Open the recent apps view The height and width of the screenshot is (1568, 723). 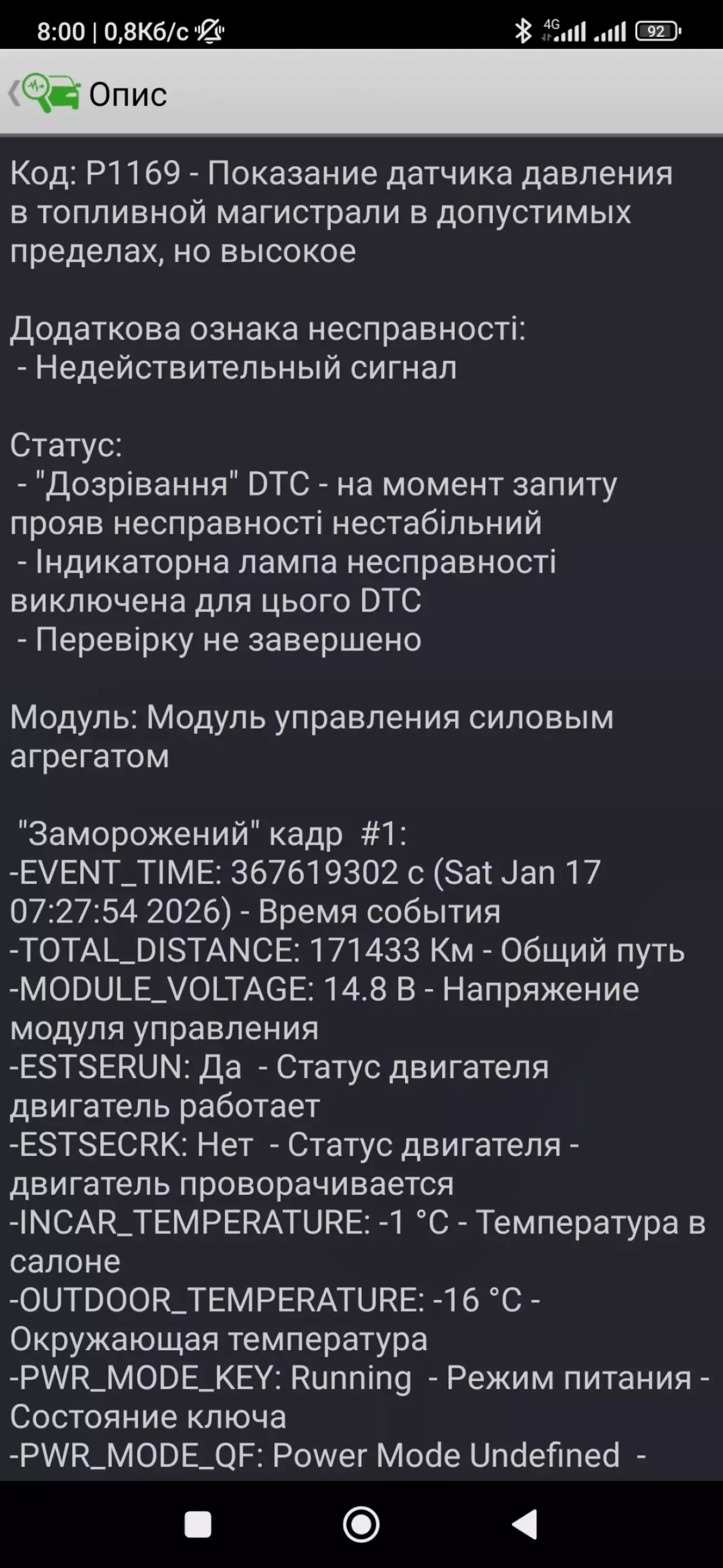coord(198,1524)
